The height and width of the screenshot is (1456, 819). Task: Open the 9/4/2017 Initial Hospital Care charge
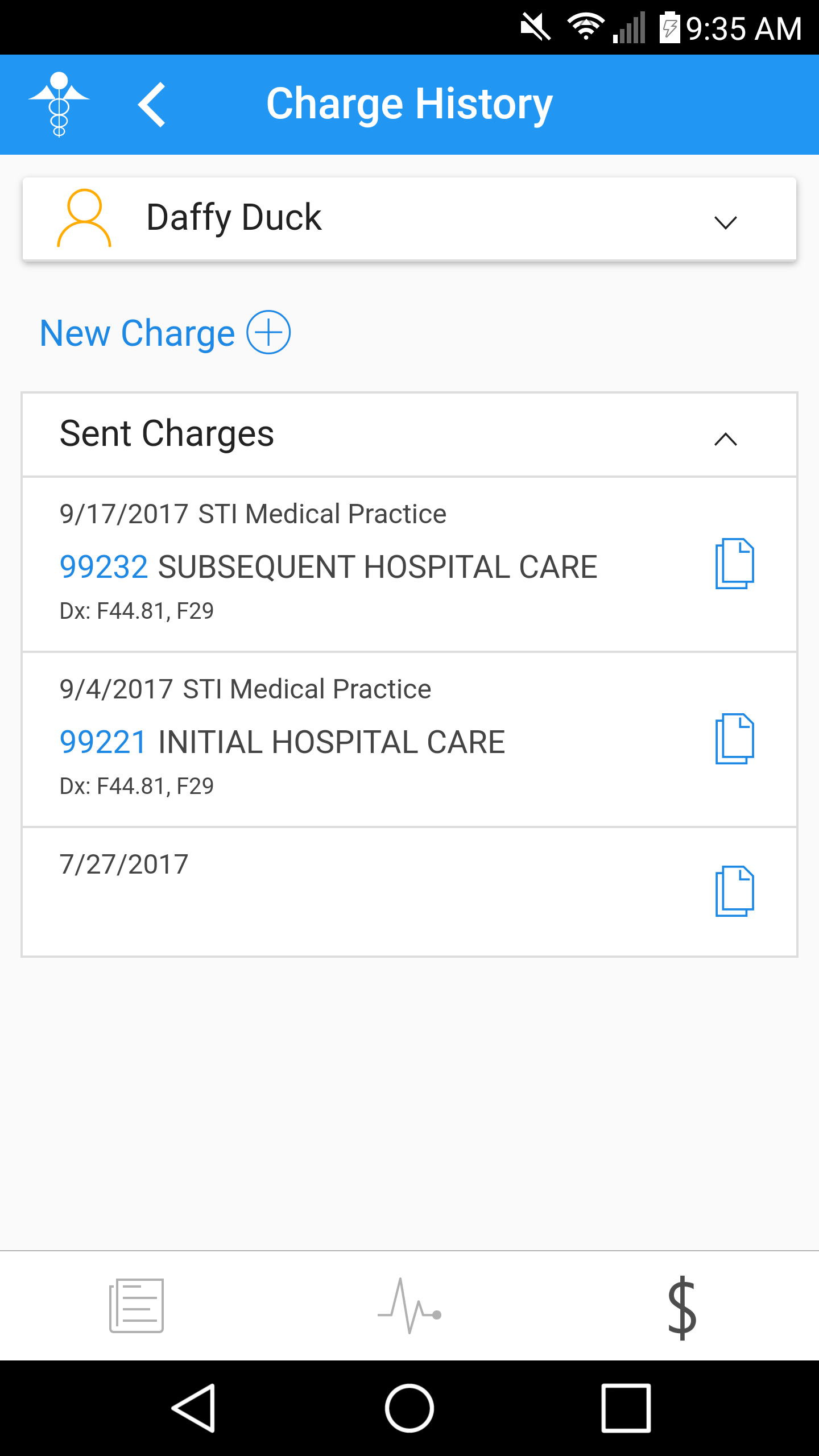pyautogui.click(x=364, y=739)
